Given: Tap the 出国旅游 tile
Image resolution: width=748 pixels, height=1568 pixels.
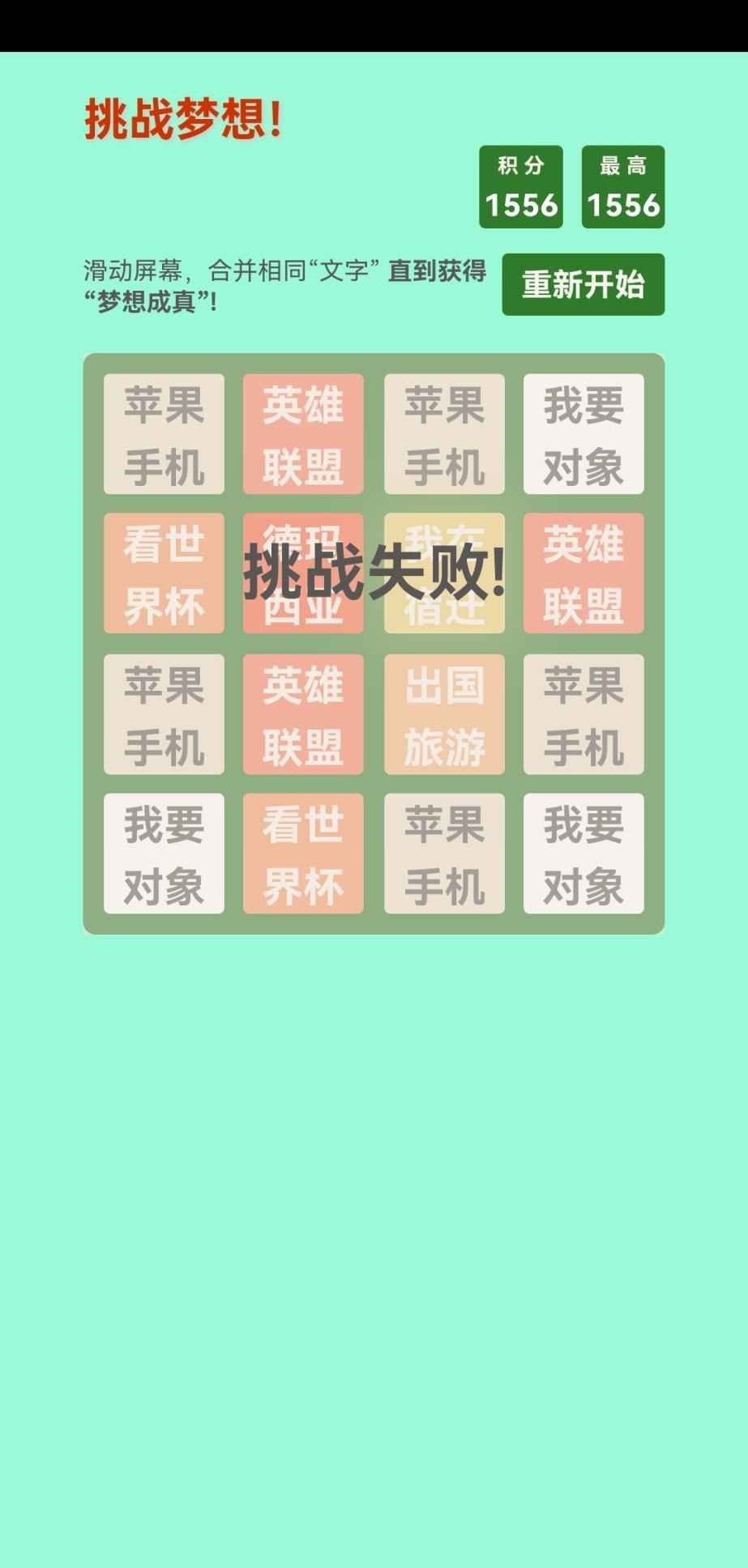Looking at the screenshot, I should (x=444, y=714).
